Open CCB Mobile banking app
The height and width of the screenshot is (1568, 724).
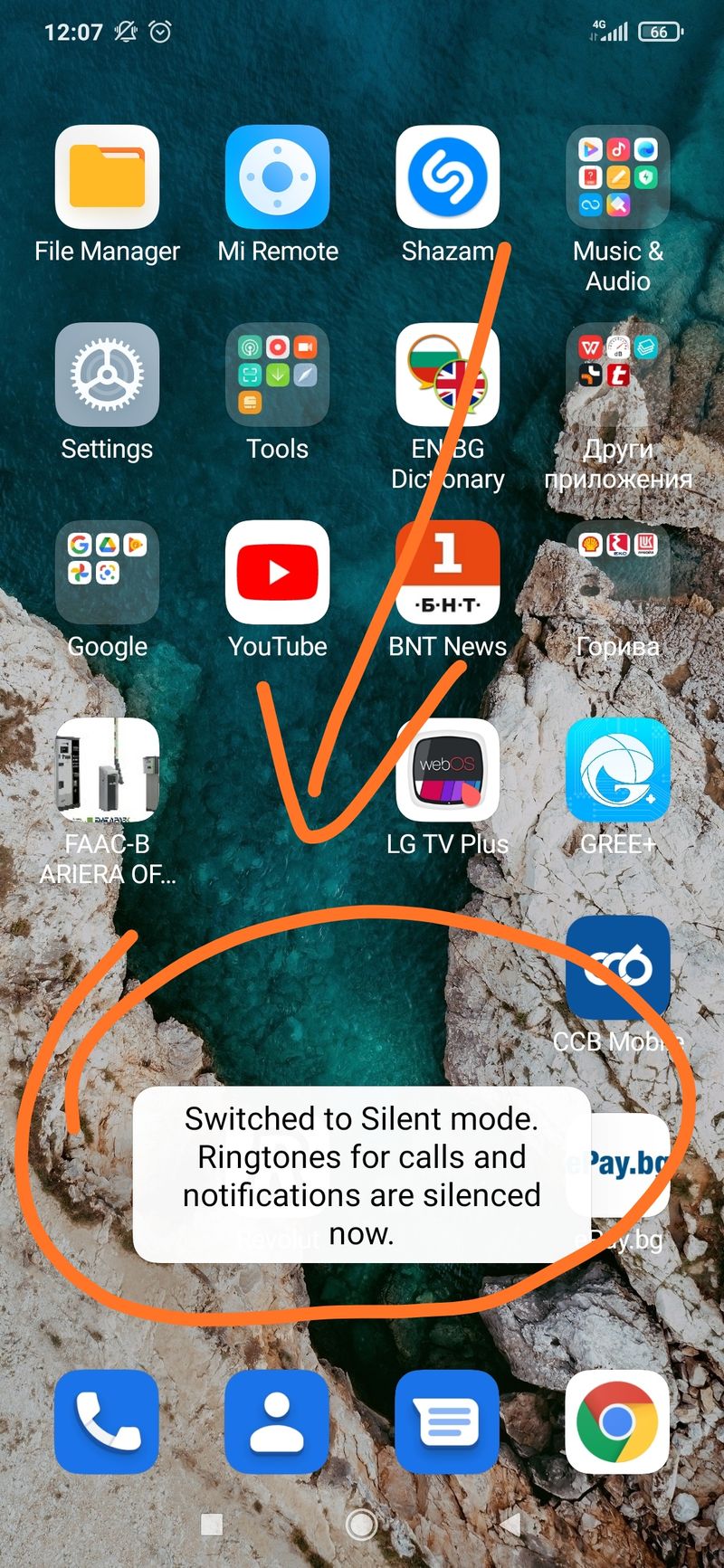(618, 968)
